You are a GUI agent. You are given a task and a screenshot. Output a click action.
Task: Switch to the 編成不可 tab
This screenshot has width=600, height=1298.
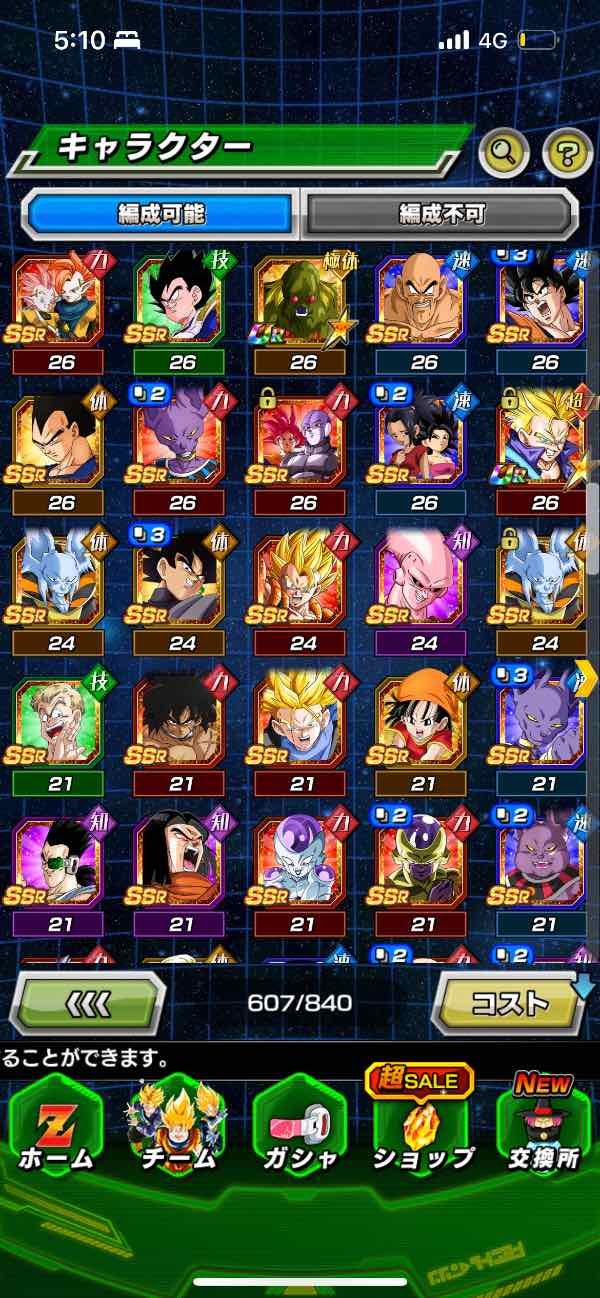coord(441,213)
